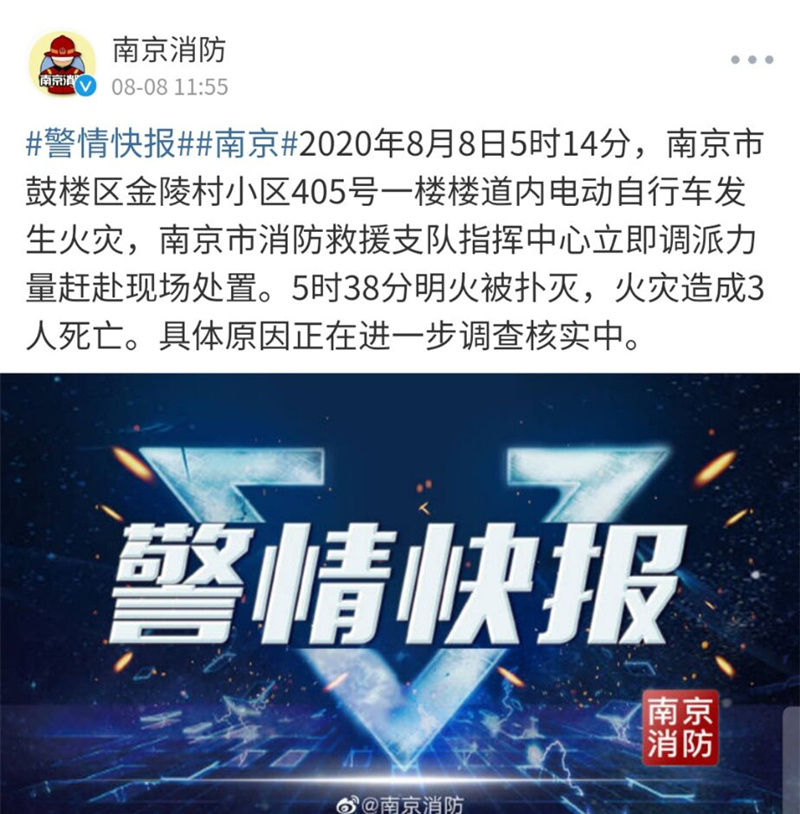Tap the 南京消防 account name
This screenshot has height=814, width=800.
click(168, 47)
